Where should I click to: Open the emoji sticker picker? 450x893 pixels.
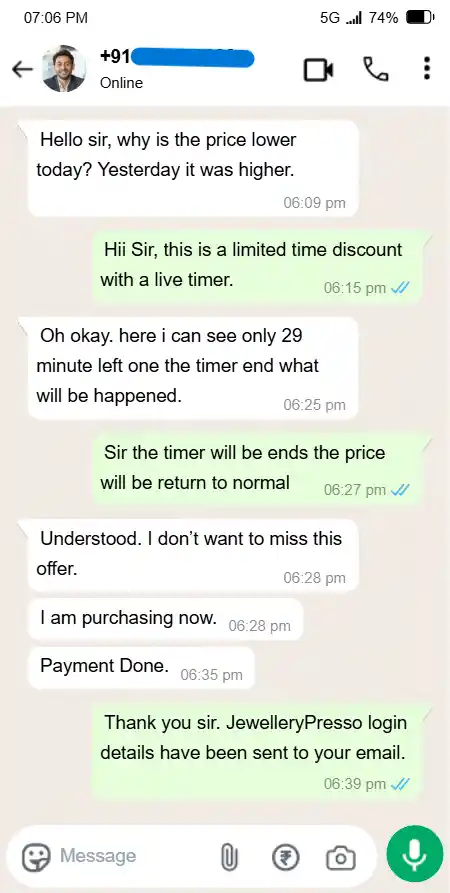point(36,857)
